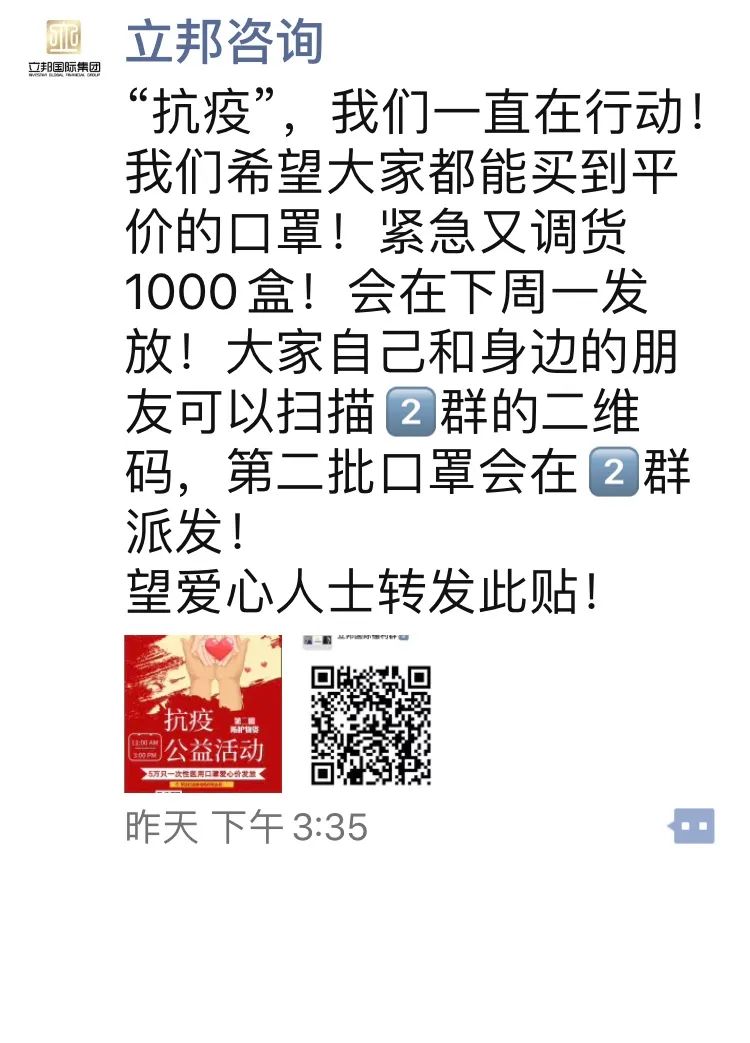
Task: Open the 抗疫公益活动 poster image
Action: (203, 713)
